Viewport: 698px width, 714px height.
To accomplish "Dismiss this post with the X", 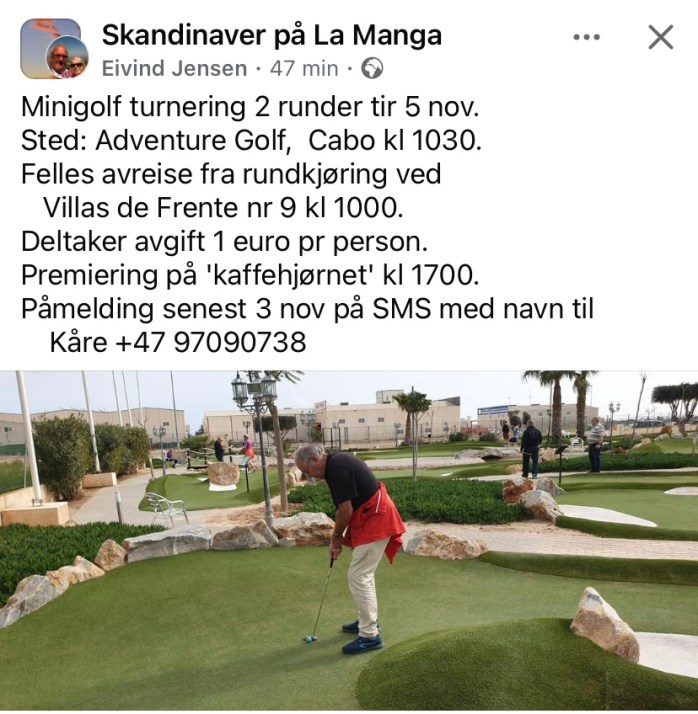I will (660, 37).
